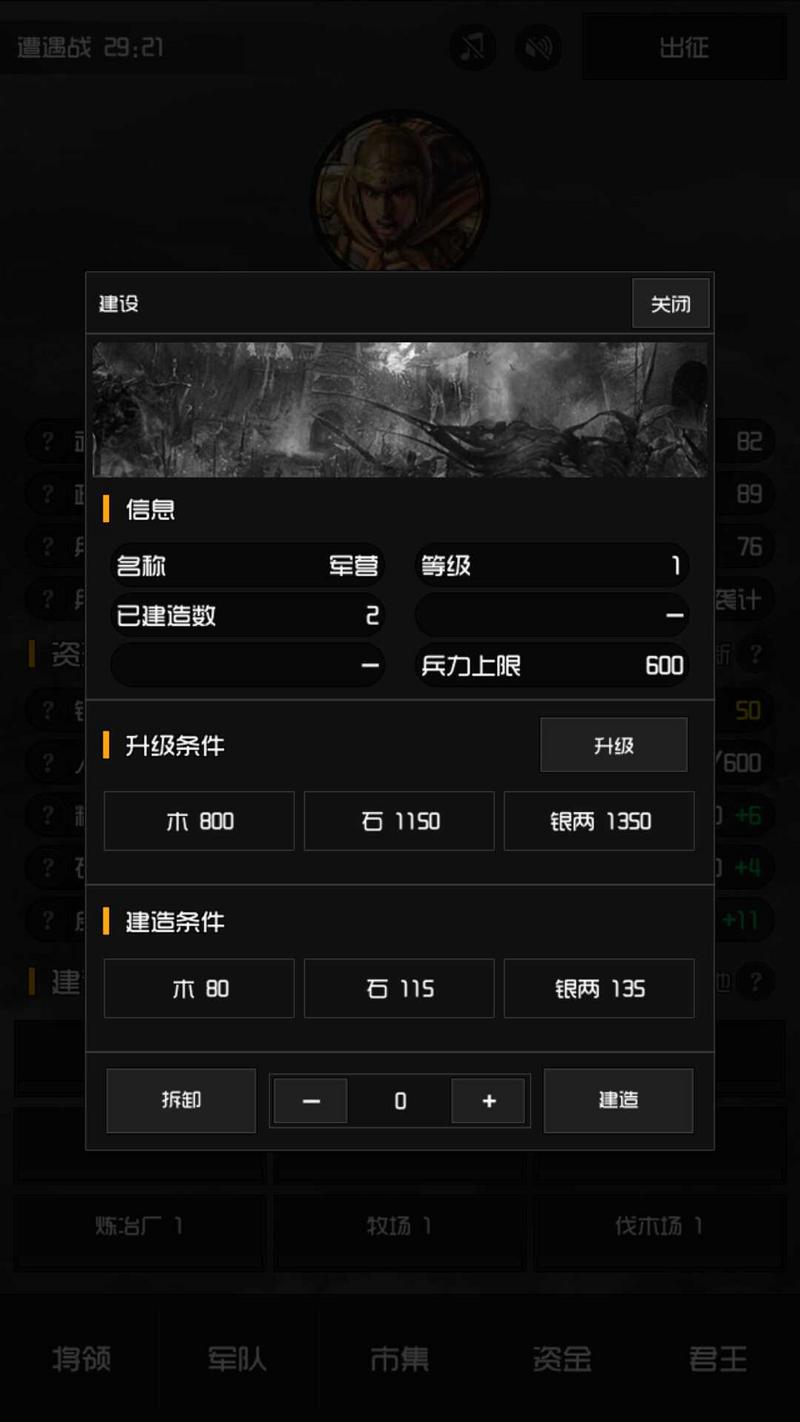Close the 建设 dialog

pos(670,303)
